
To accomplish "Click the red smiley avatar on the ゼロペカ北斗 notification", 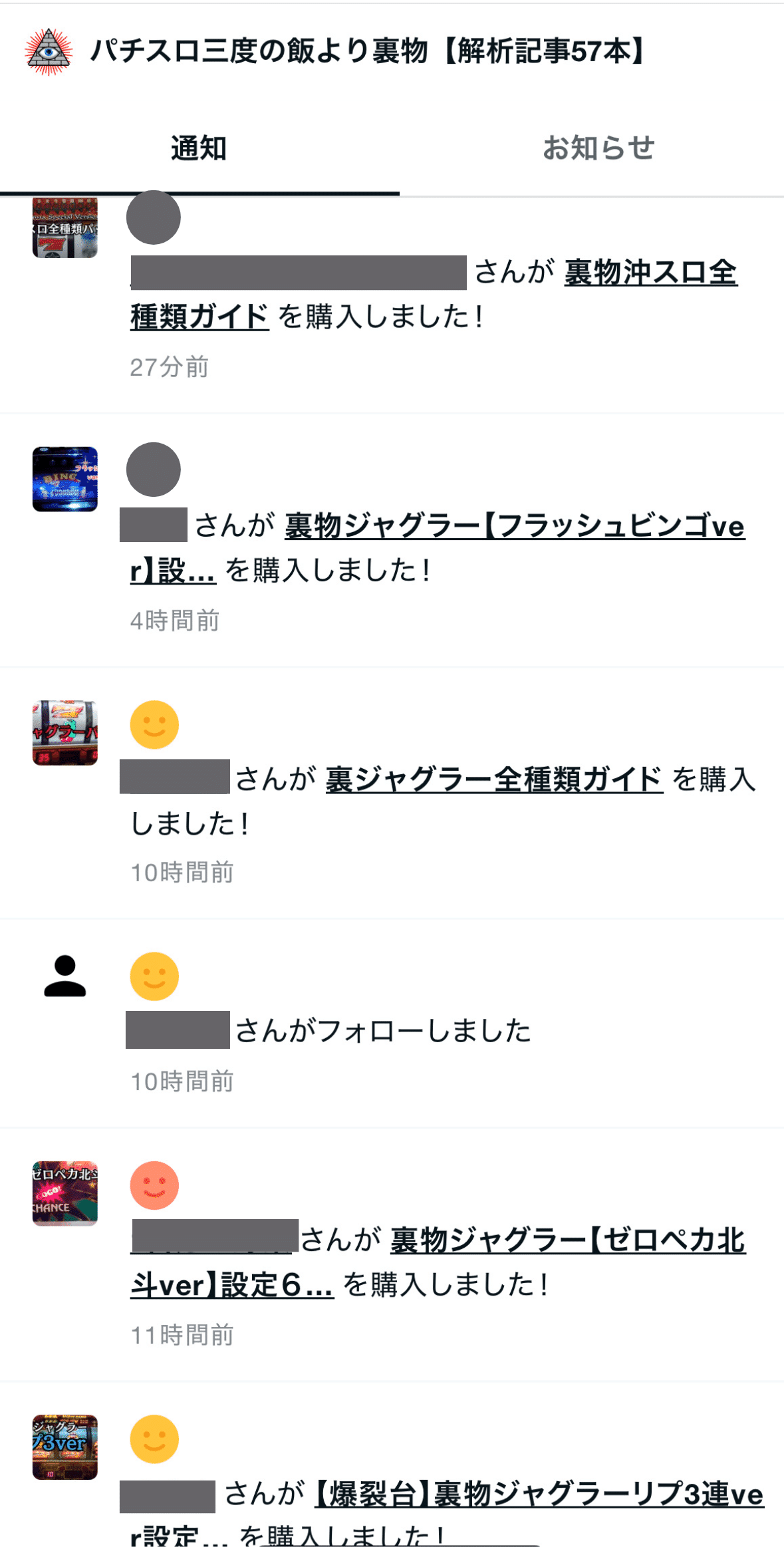I will (x=154, y=1189).
